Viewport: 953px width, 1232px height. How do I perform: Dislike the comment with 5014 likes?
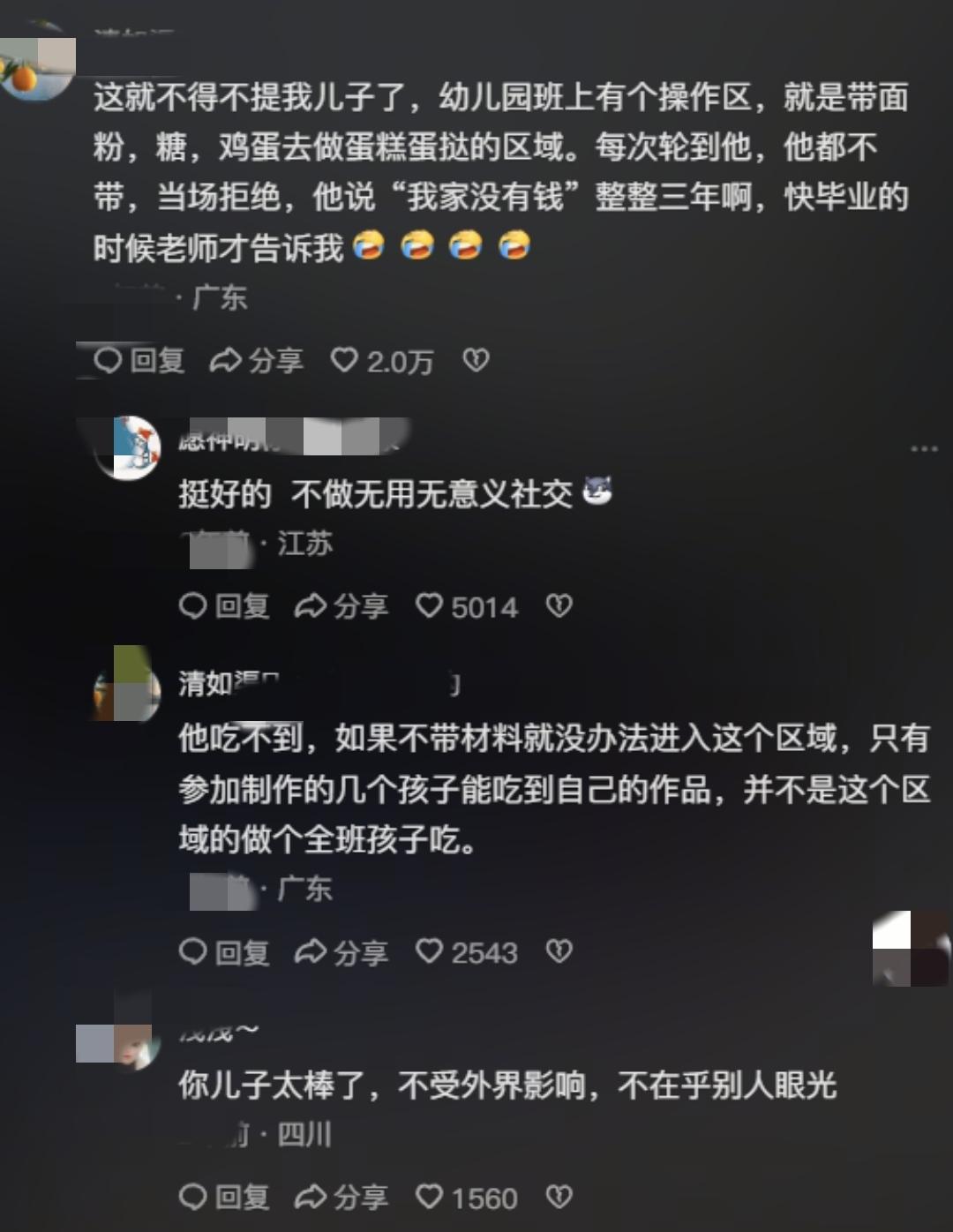tap(559, 605)
